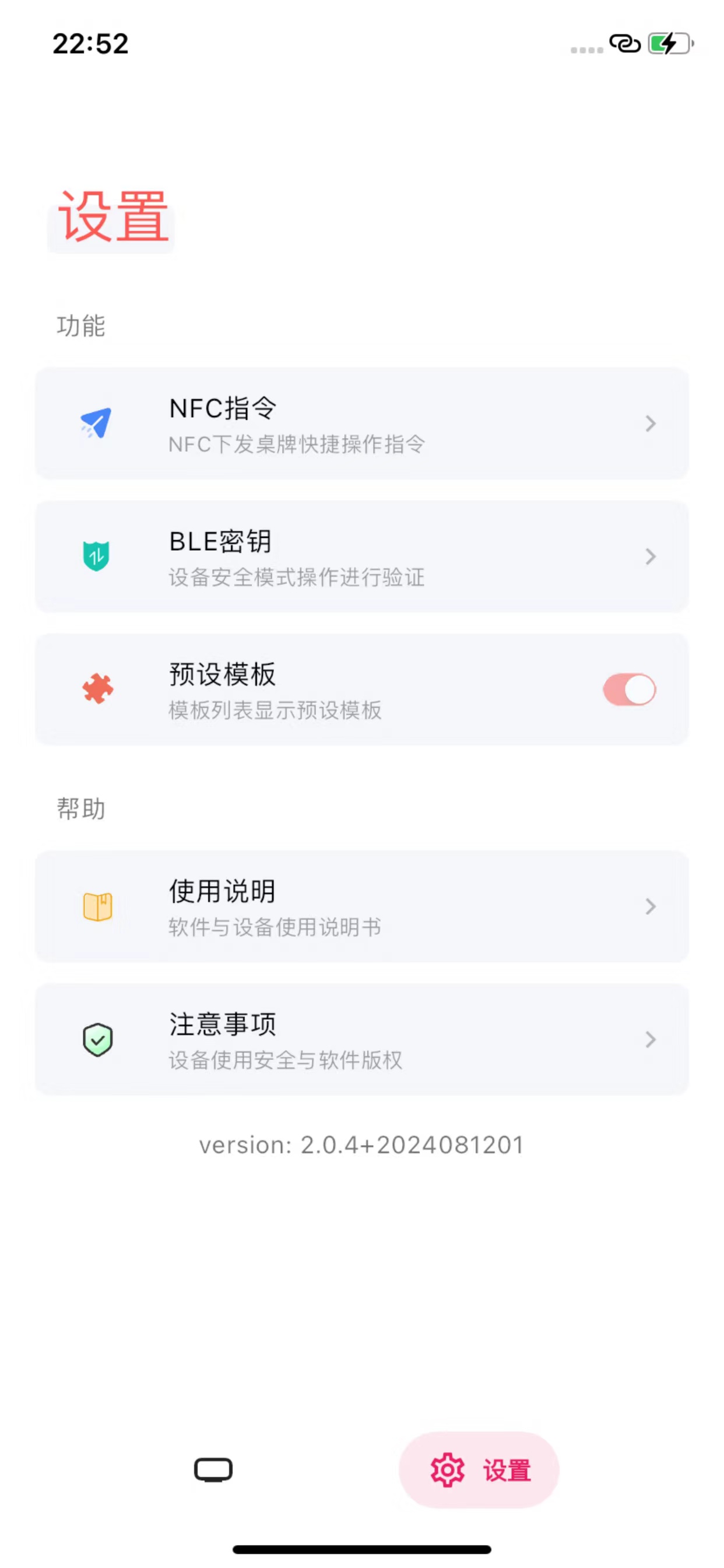The image size is (724, 1568).
Task: Switch to the device screen tab
Action: [x=213, y=1469]
